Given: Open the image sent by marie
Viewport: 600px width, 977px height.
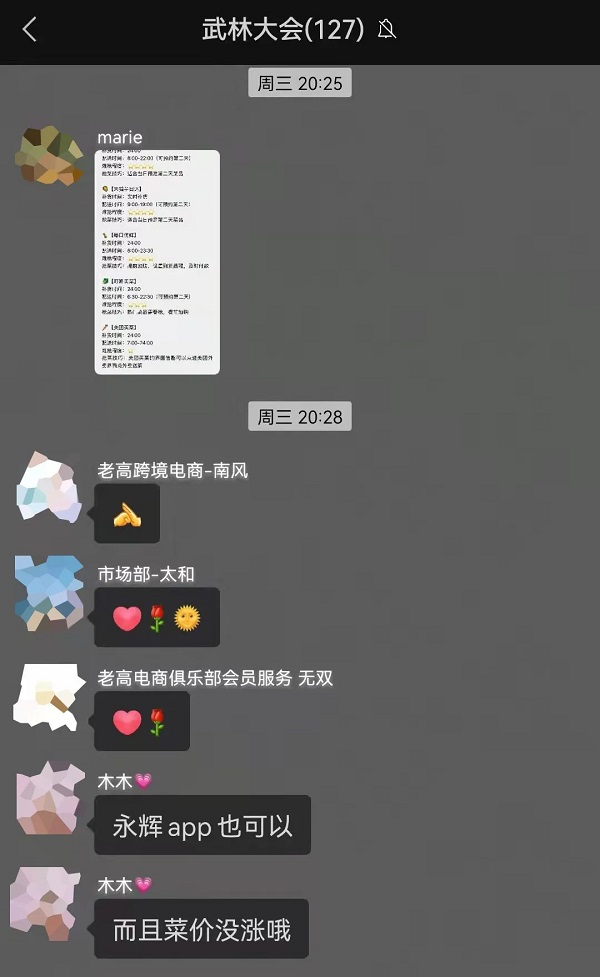Looking at the screenshot, I should [x=157, y=262].
